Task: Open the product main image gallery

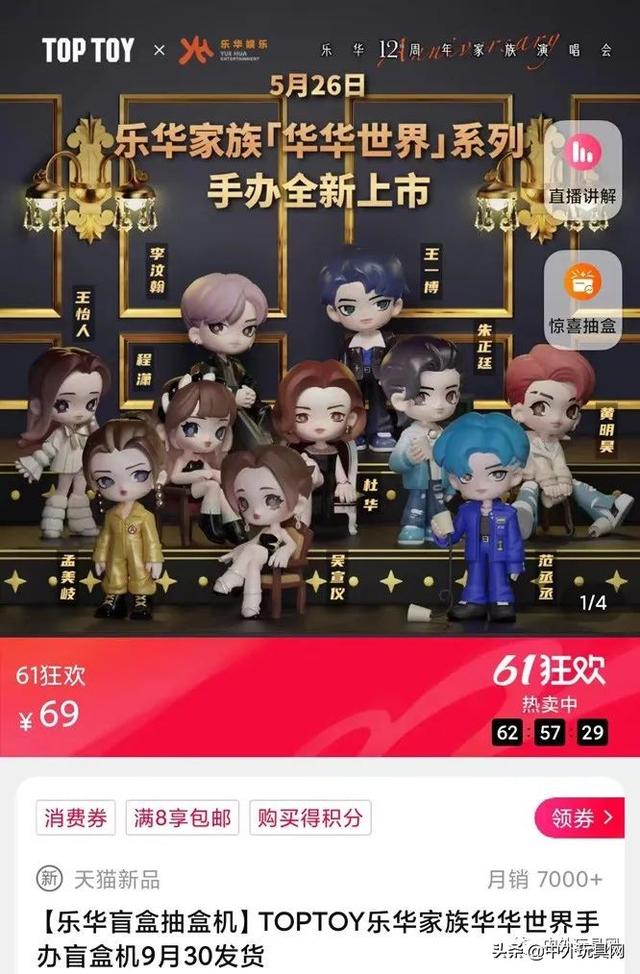Action: [300, 400]
